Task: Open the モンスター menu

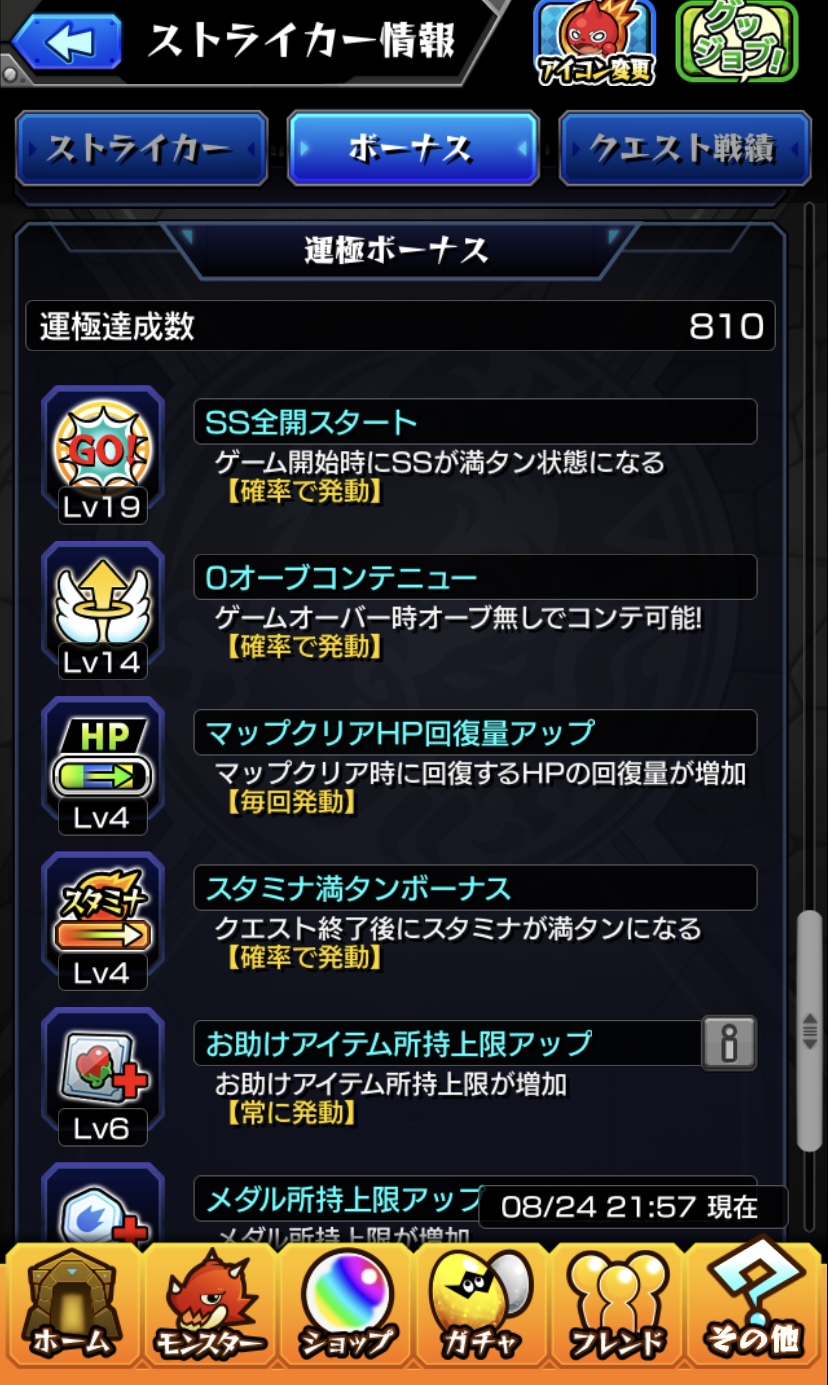Action: coord(208,1310)
